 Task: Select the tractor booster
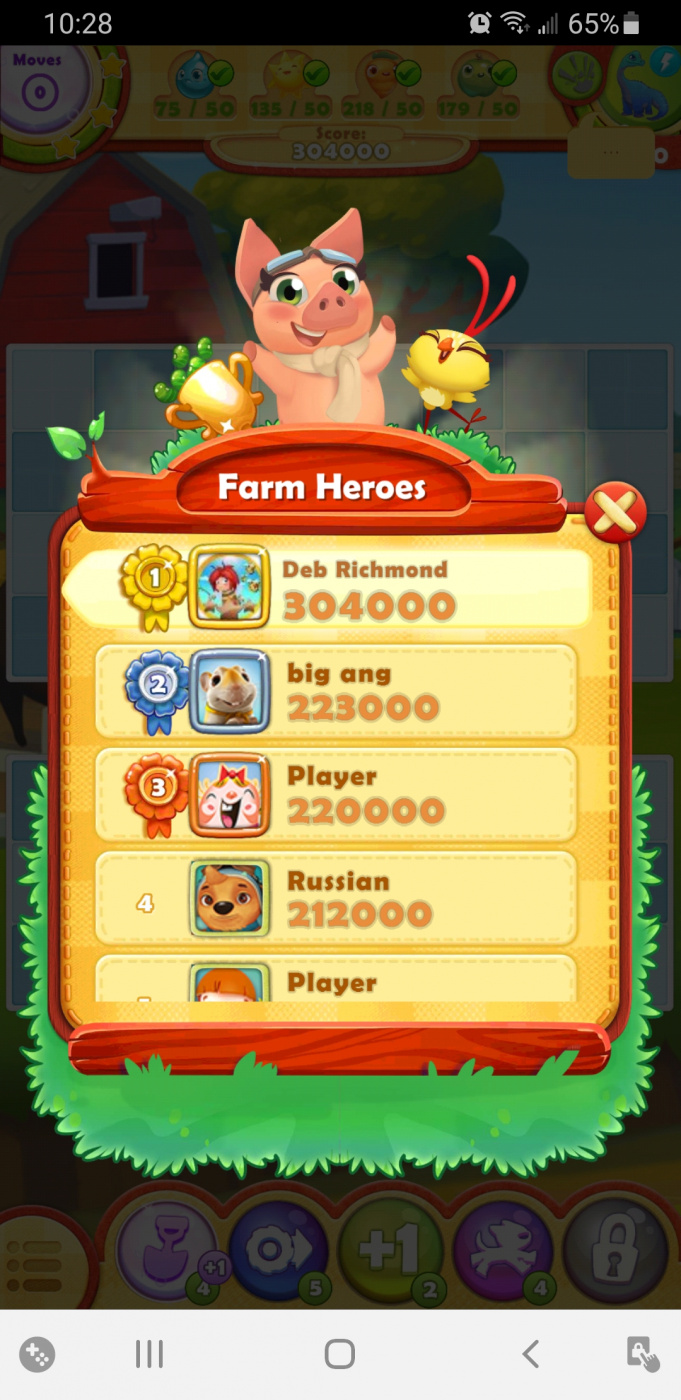click(279, 1251)
